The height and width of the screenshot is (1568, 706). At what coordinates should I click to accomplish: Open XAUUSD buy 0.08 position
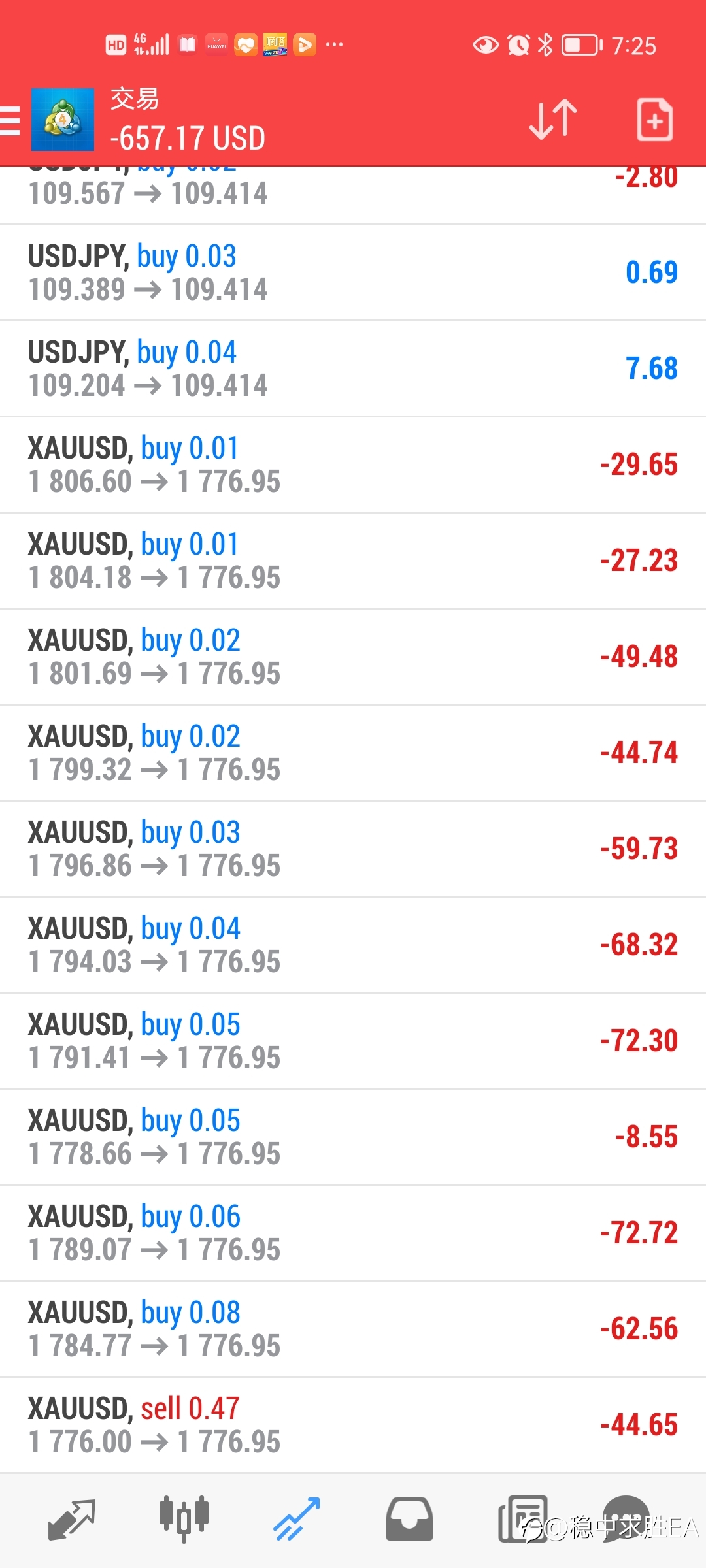pyautogui.click(x=353, y=1329)
